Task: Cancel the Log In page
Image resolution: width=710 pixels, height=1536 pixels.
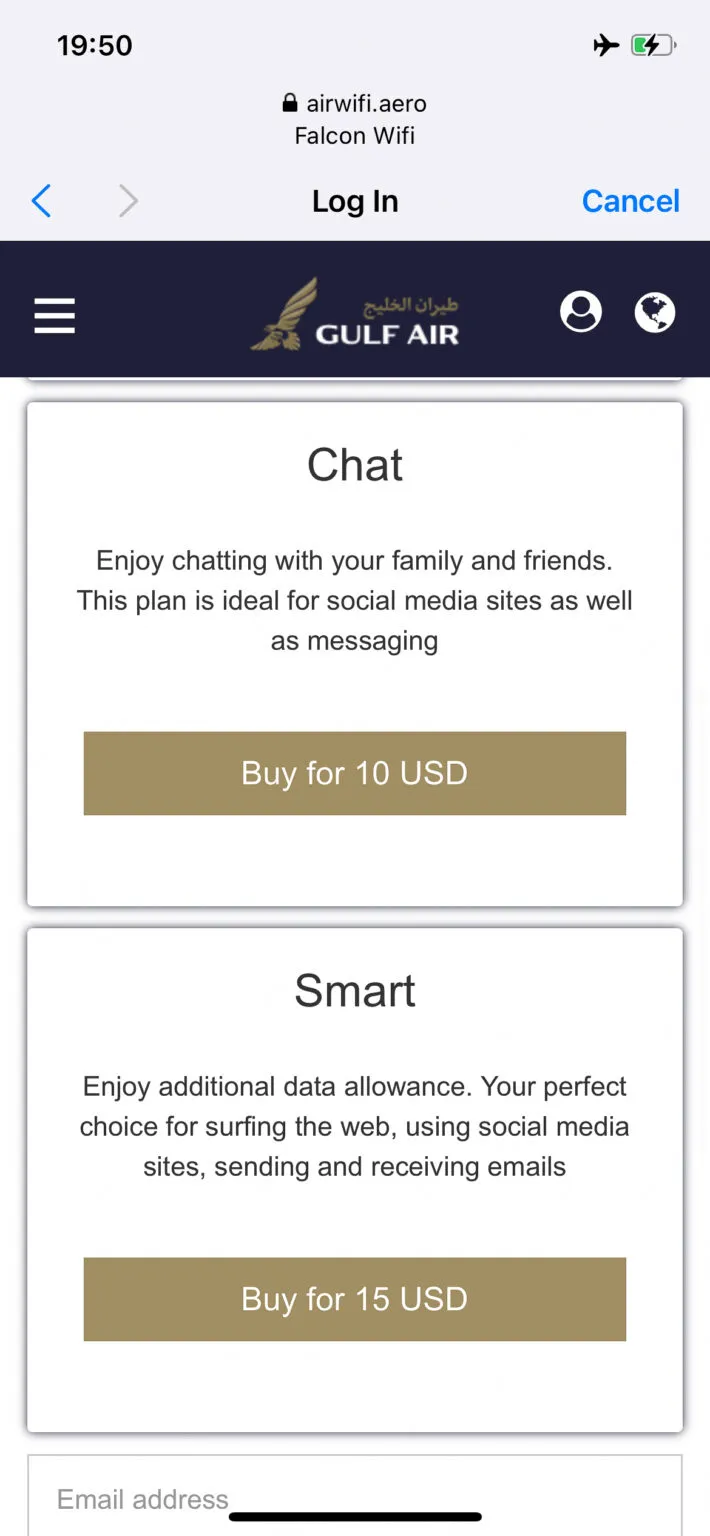Action: tap(630, 201)
